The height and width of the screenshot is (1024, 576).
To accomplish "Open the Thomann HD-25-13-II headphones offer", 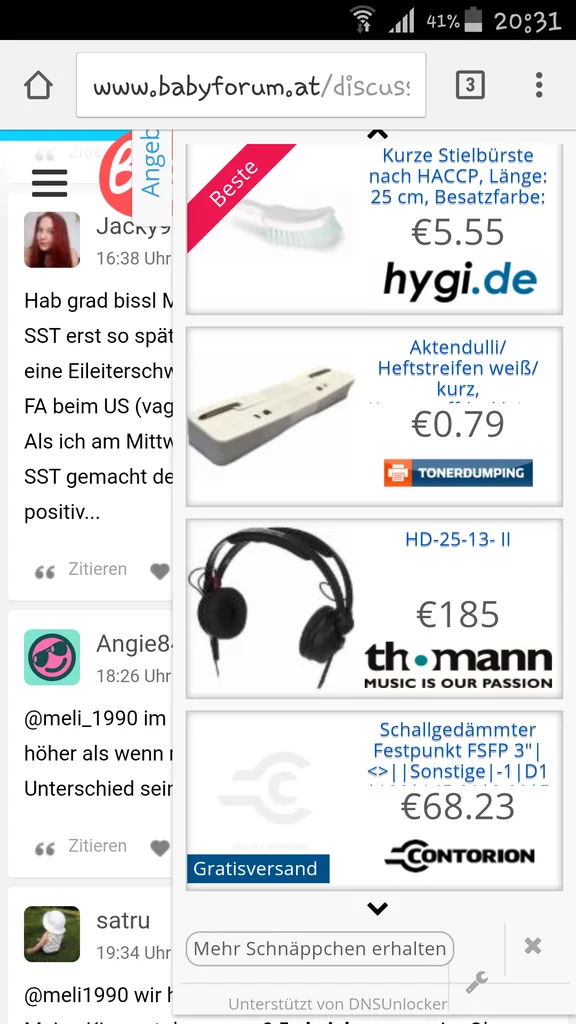I will point(374,609).
